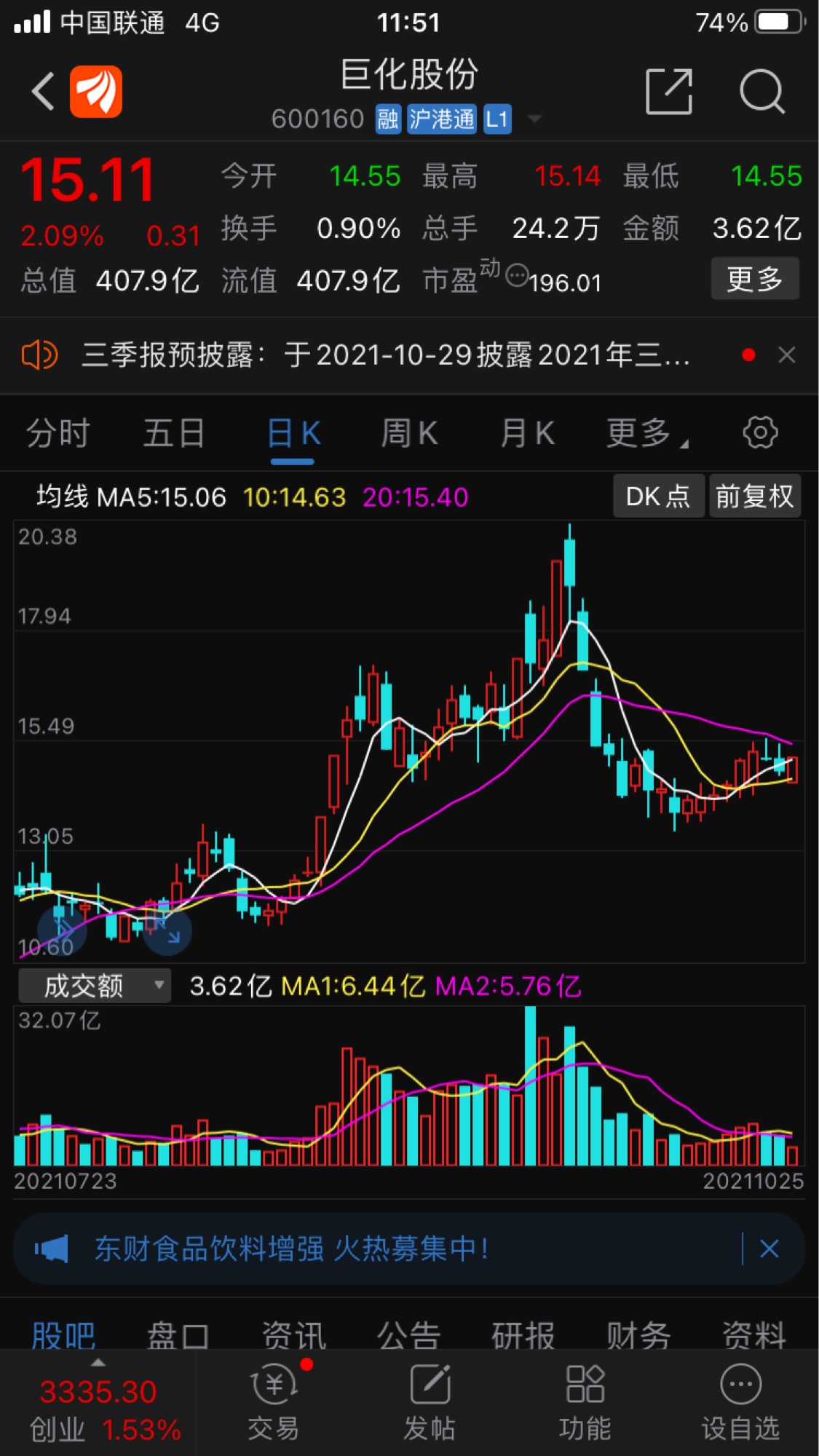Open the 三季报预披露 announcement
The width and height of the screenshot is (819, 1456).
(x=386, y=355)
